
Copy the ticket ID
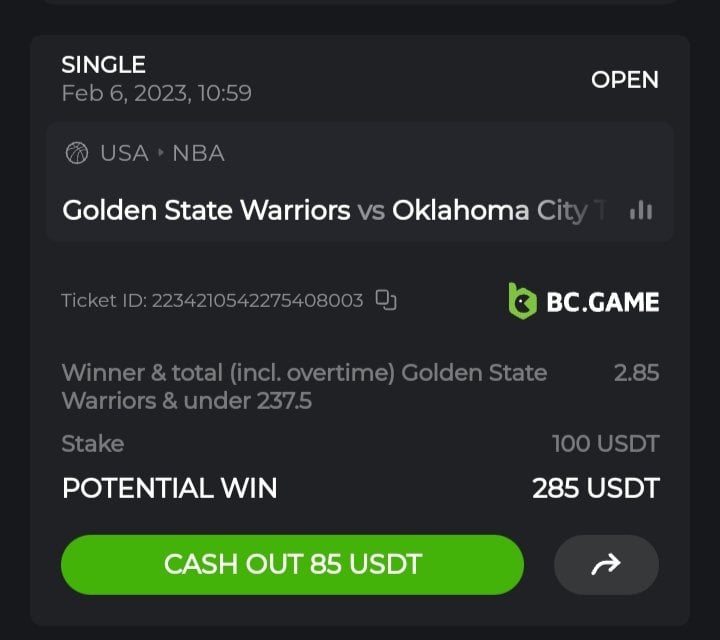coord(386,300)
